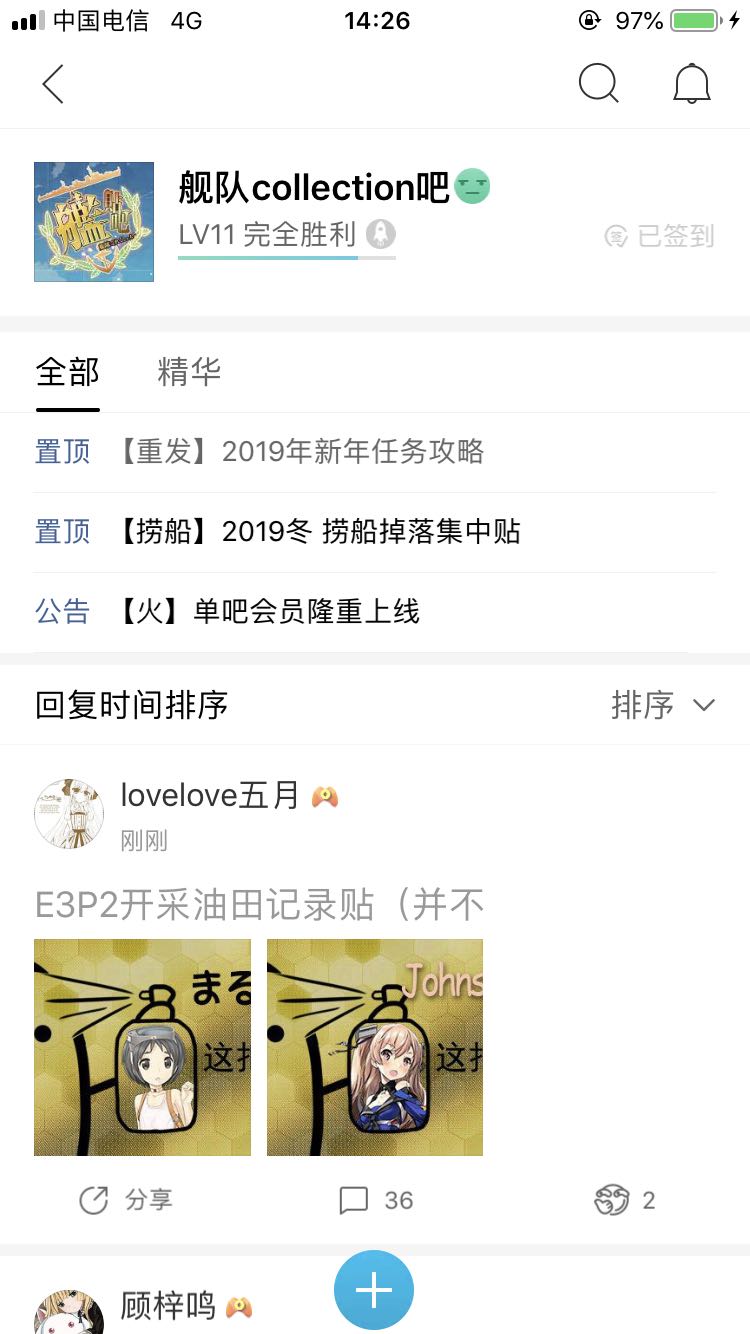
Task: Open the search magnifier
Action: coord(598,84)
